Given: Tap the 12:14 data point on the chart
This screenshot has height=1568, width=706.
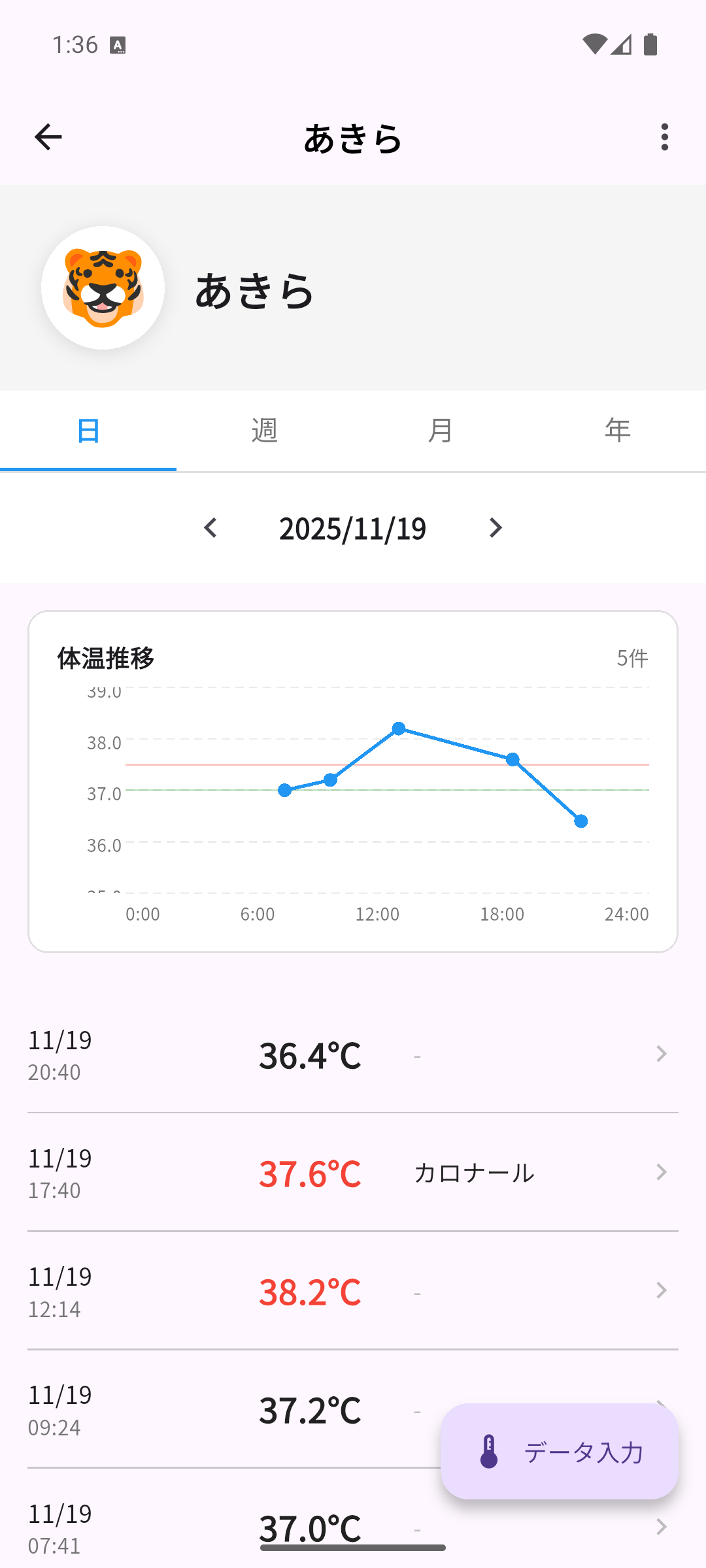Looking at the screenshot, I should (x=399, y=728).
